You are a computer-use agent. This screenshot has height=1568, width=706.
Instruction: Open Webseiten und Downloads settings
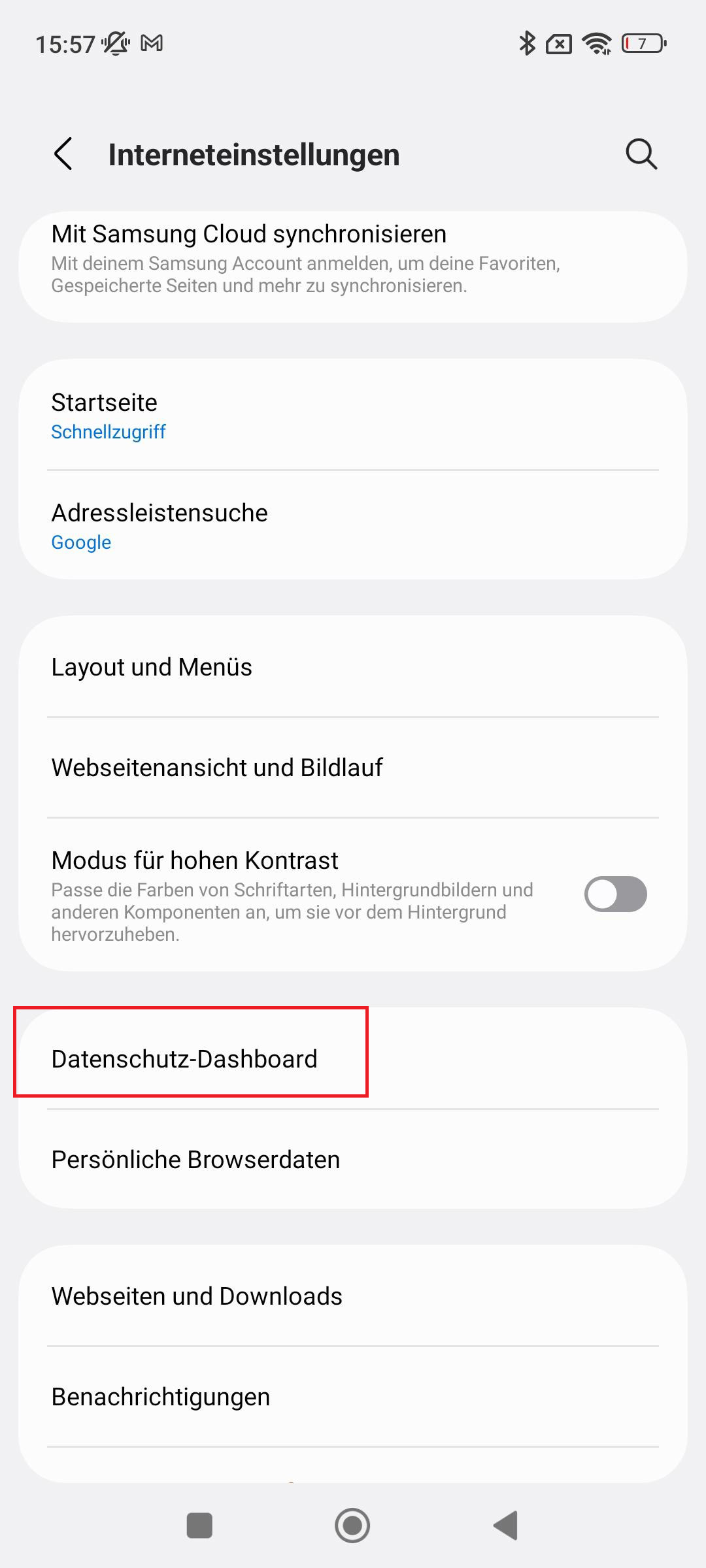click(353, 1296)
